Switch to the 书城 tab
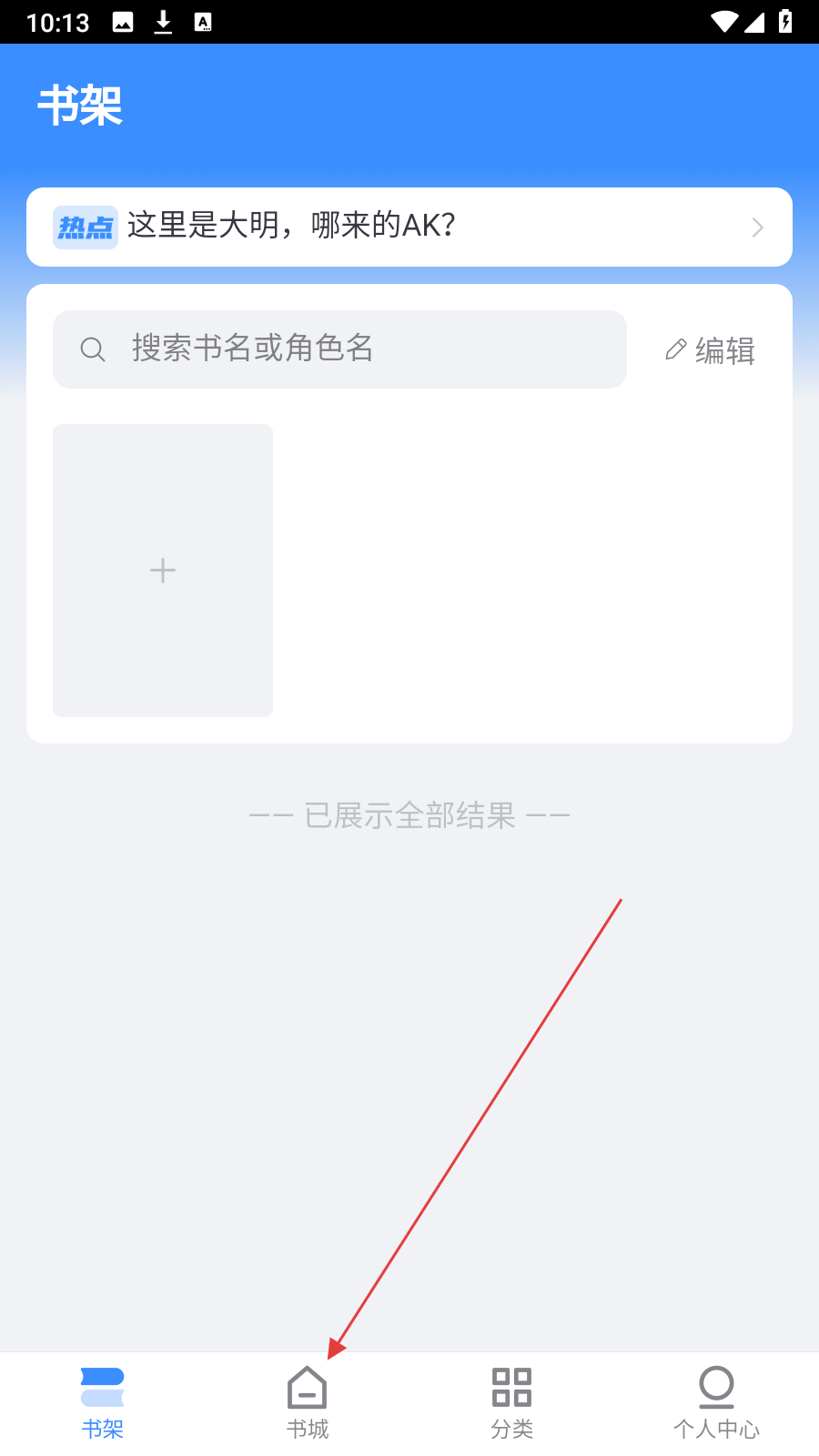Image resolution: width=819 pixels, height=1456 pixels. 308,1403
